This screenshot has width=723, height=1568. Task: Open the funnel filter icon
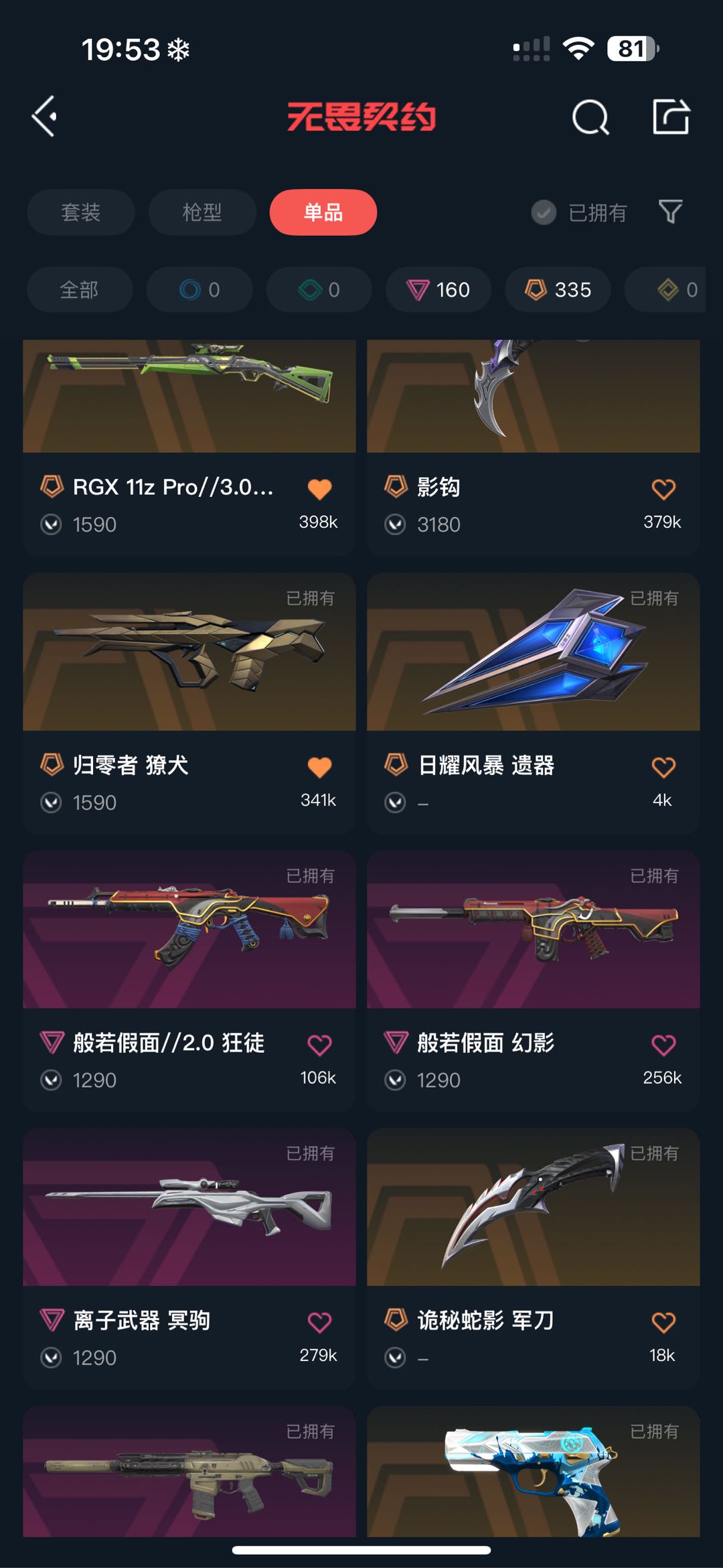[670, 212]
